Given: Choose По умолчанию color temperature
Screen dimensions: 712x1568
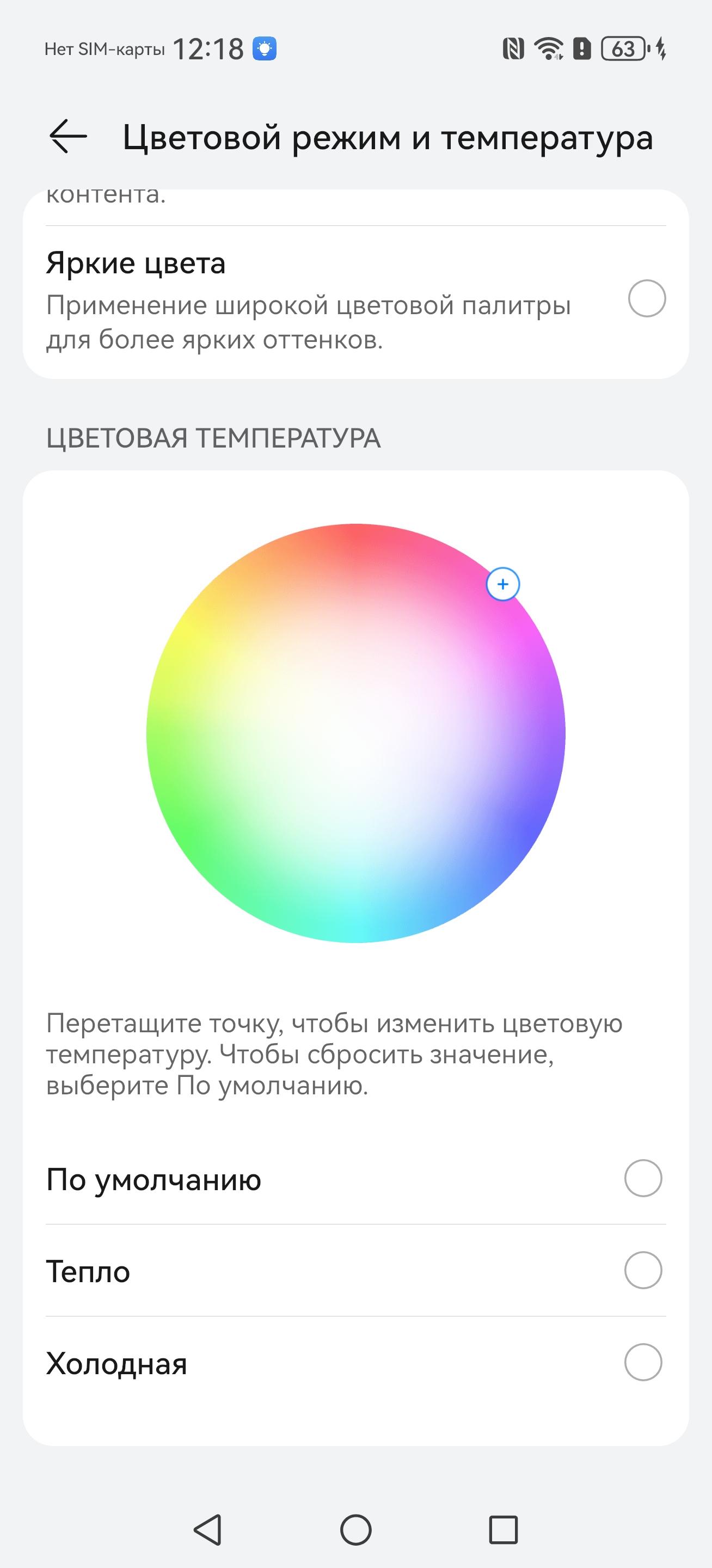Looking at the screenshot, I should click(x=356, y=1178).
